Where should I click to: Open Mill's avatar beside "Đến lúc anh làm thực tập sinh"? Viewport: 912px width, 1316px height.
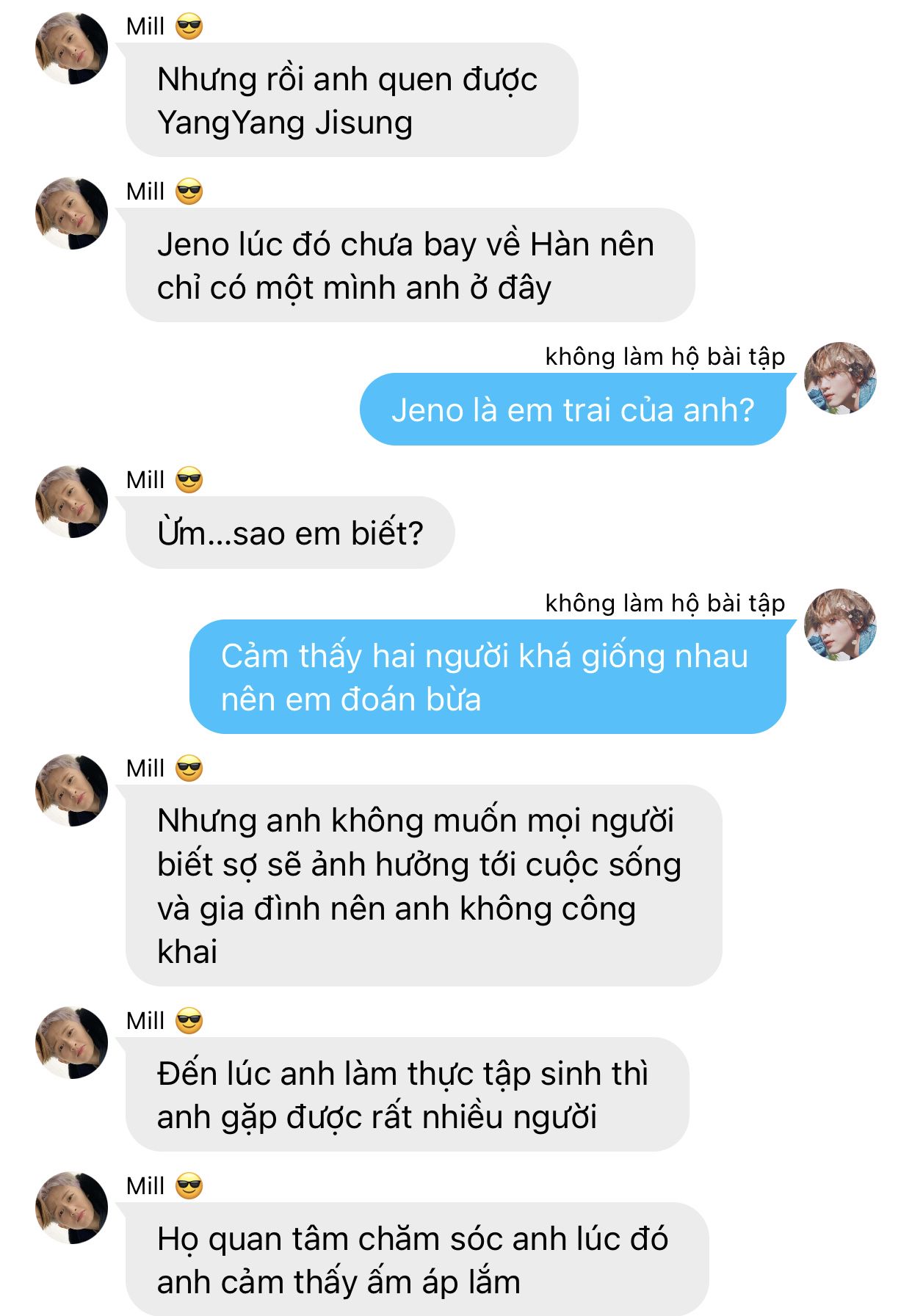[71, 1043]
